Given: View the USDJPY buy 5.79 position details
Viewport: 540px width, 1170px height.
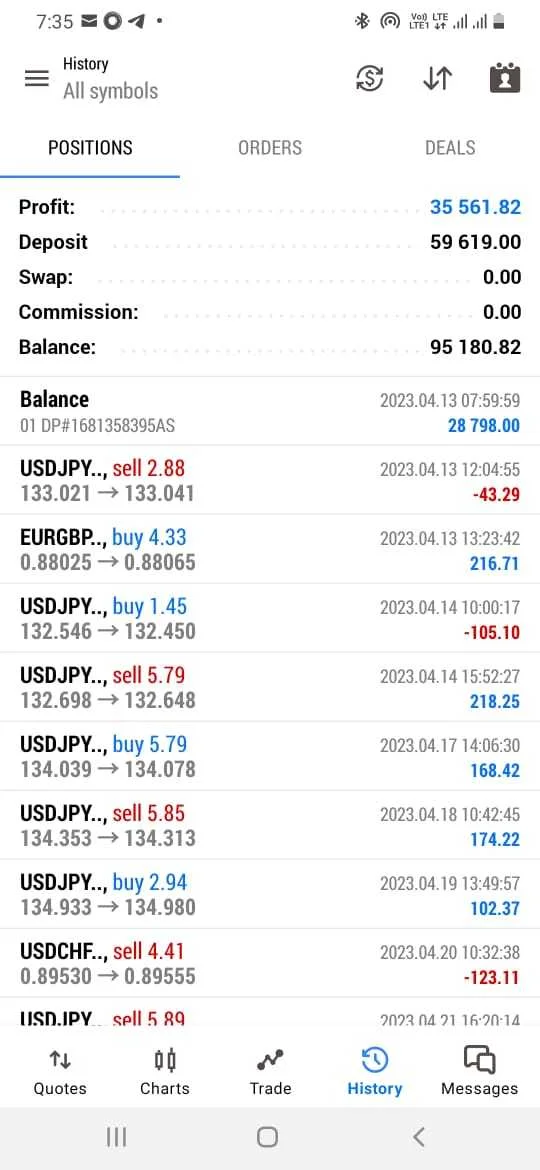Looking at the screenshot, I should click(270, 756).
